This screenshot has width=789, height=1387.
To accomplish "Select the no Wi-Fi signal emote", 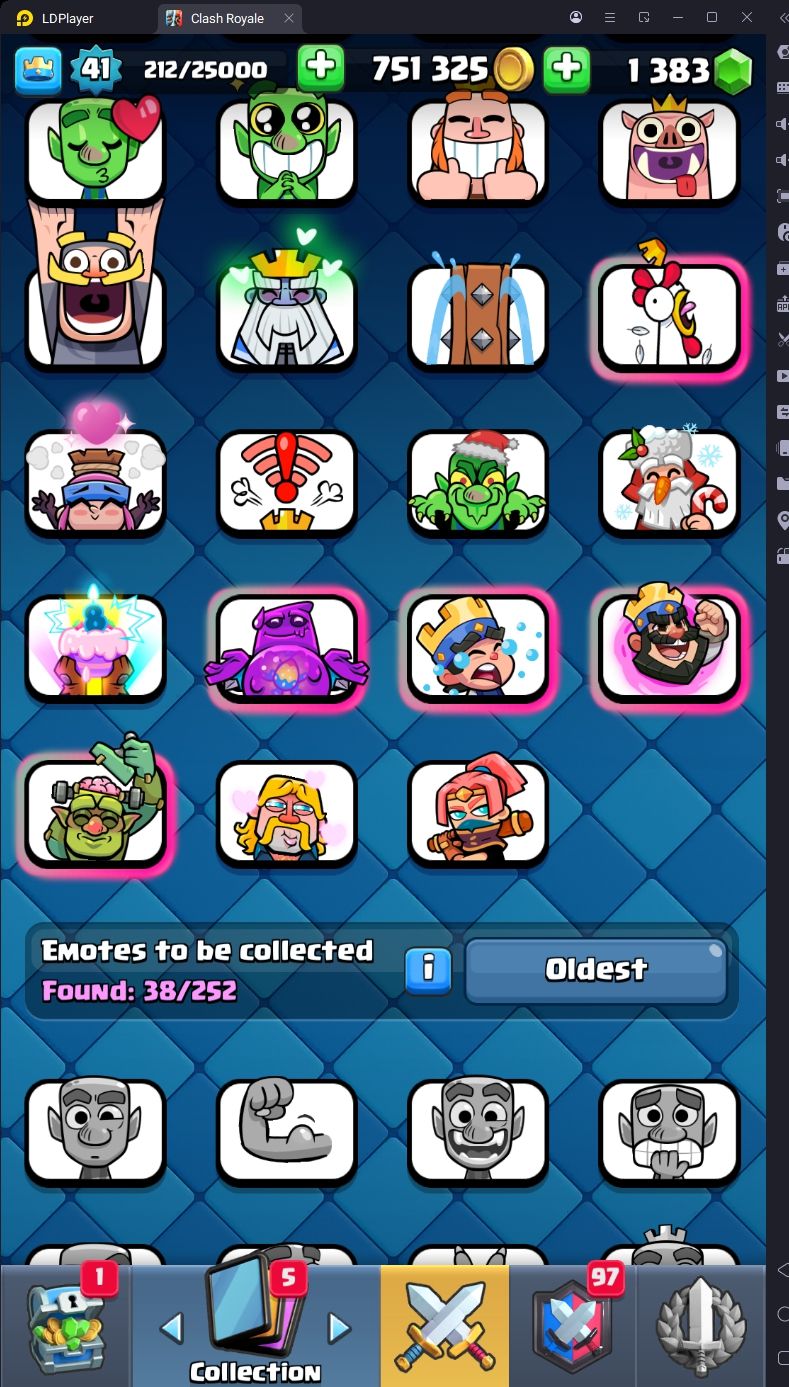I will coord(287,483).
